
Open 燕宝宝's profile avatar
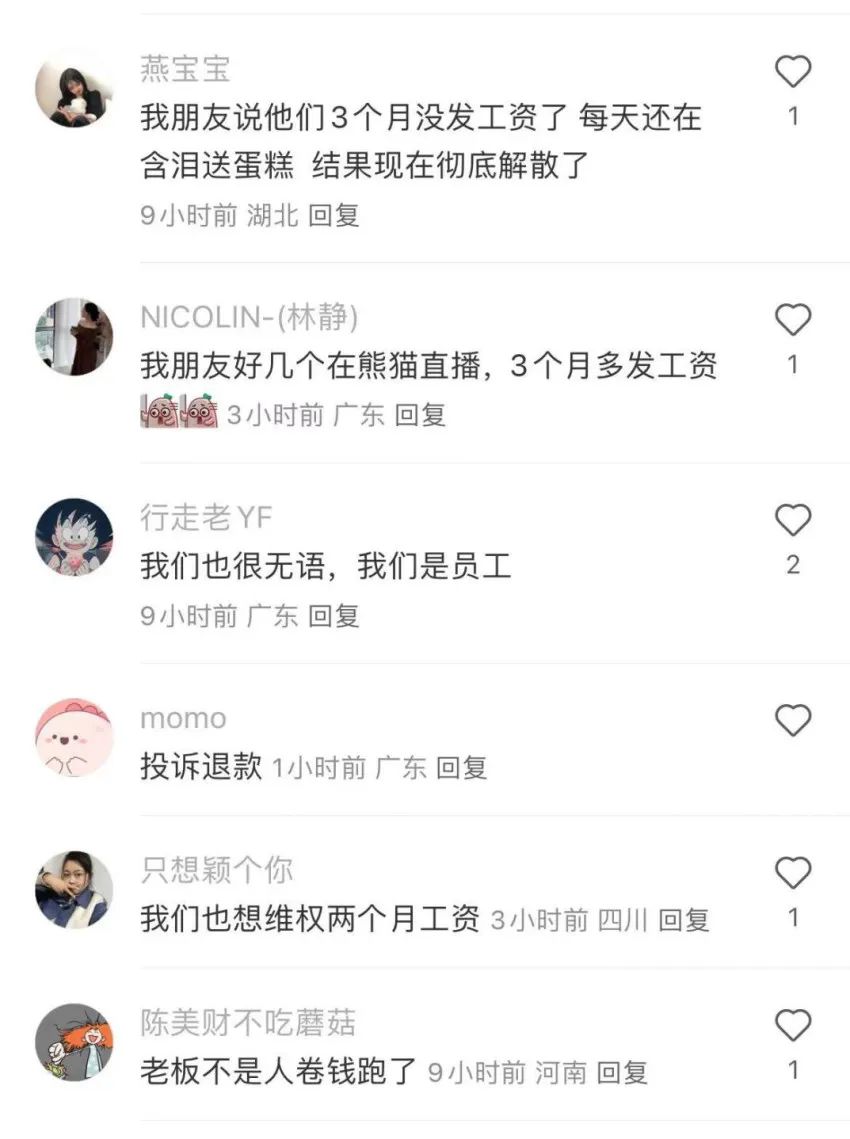tap(74, 90)
